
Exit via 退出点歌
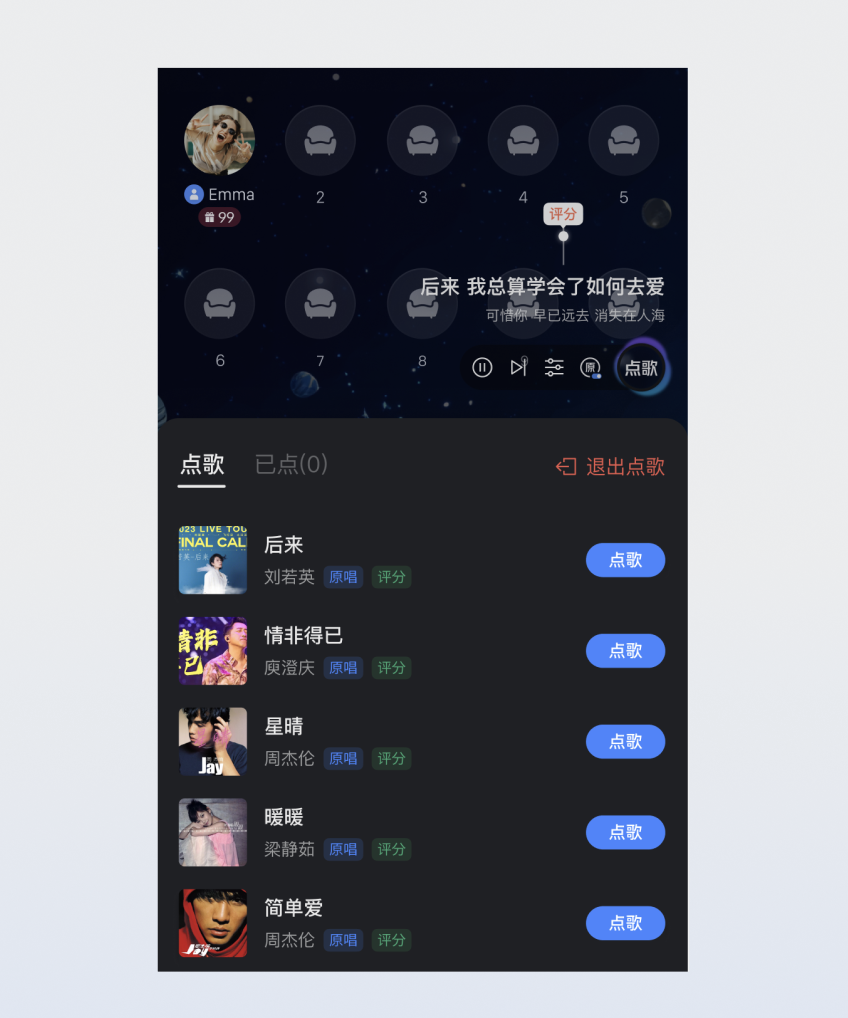click(x=610, y=467)
